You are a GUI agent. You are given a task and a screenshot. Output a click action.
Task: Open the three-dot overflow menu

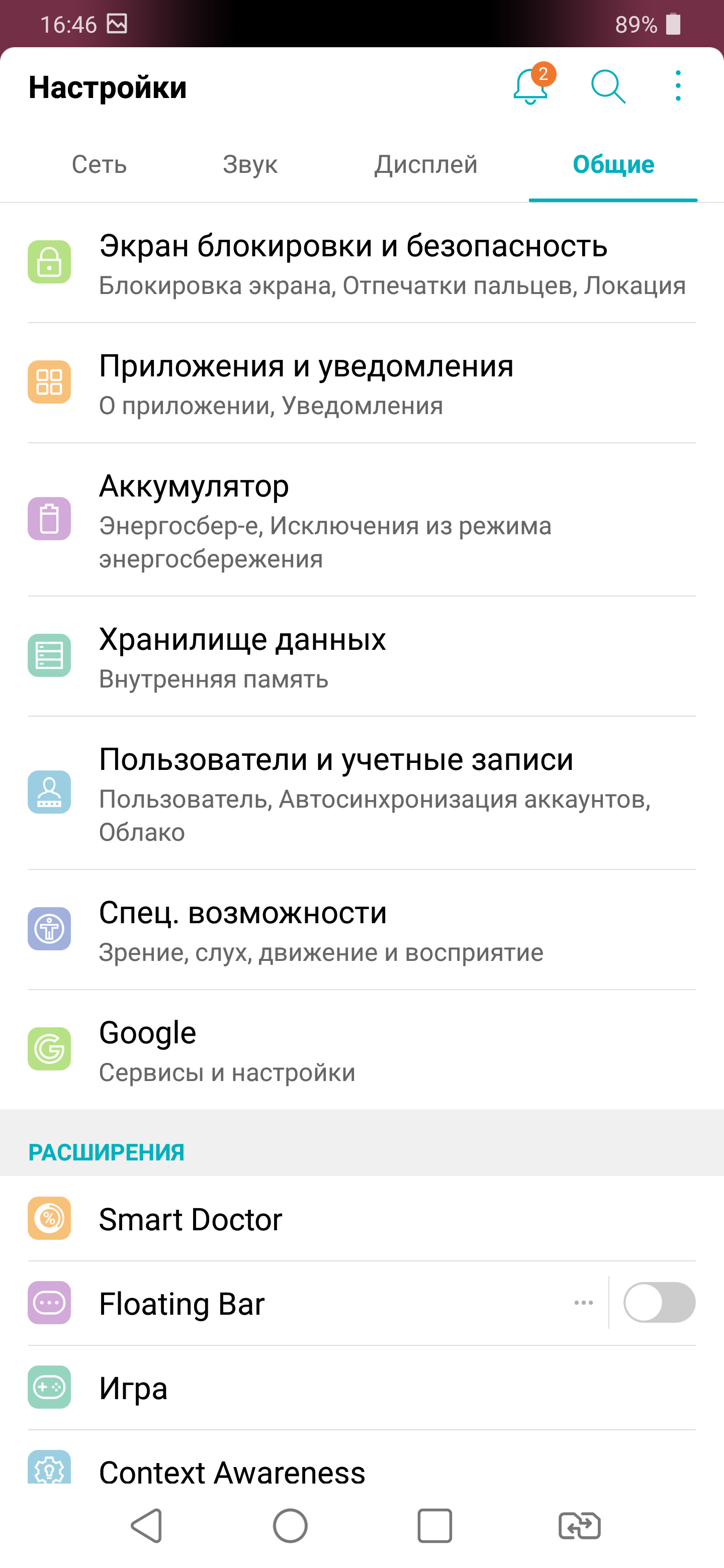click(678, 86)
